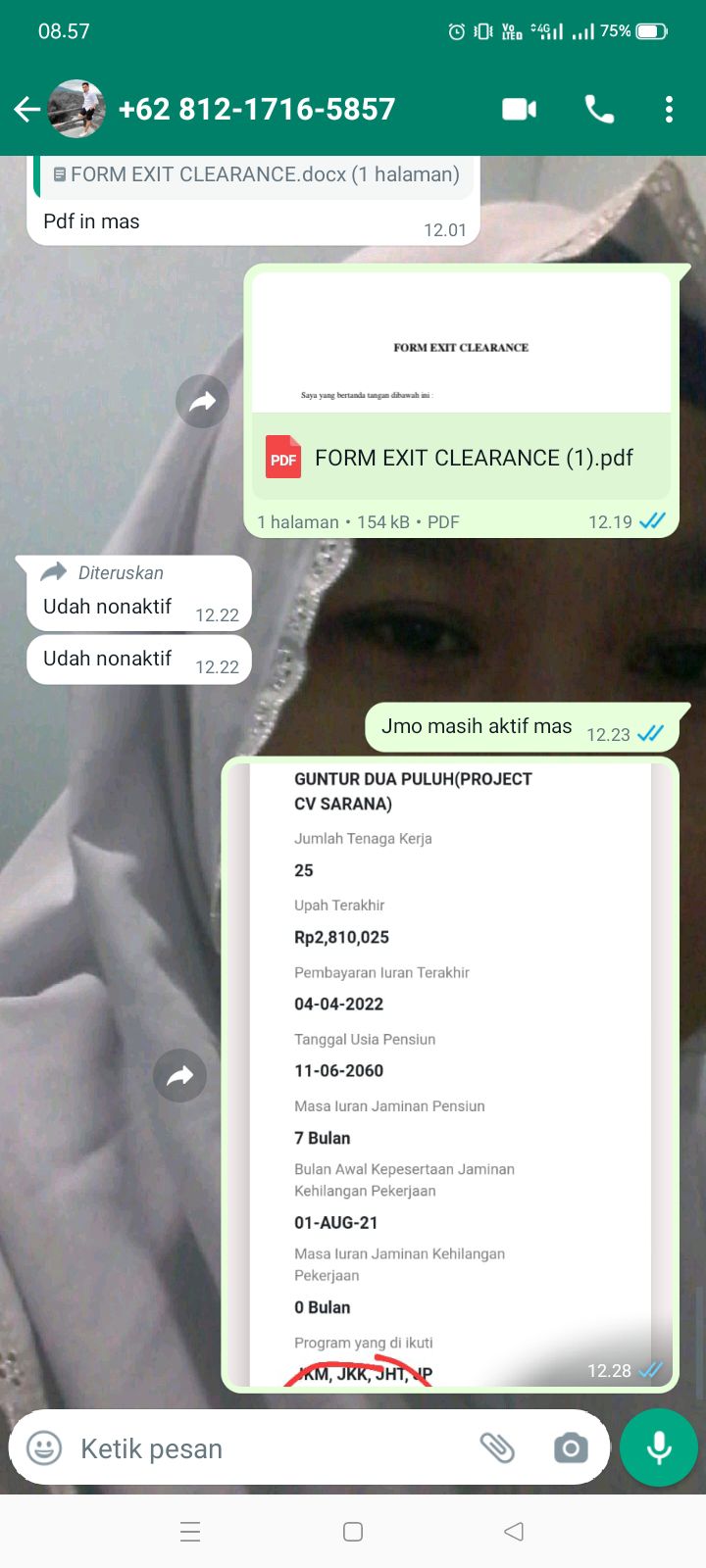
Task: Open the quoted FORM EXIT CLEARANCE.docx message
Action: [255, 175]
